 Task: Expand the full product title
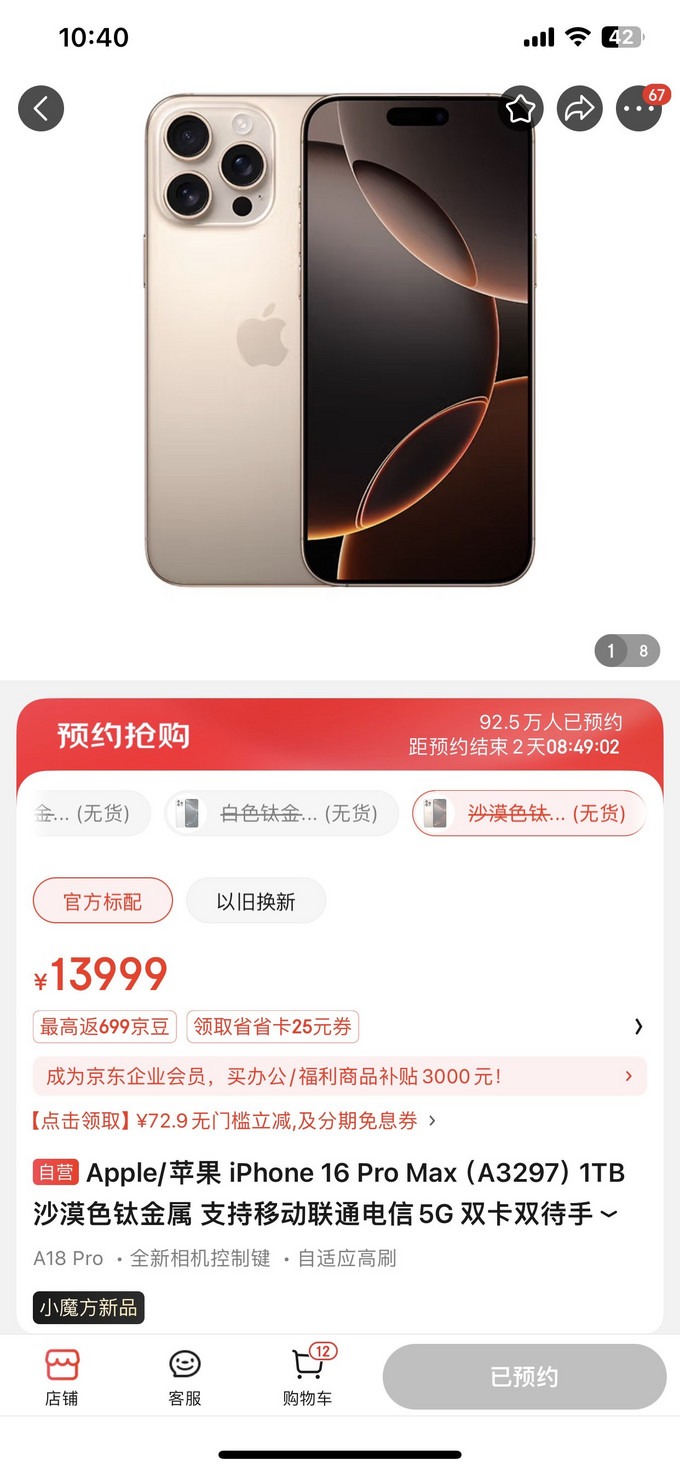(x=609, y=1215)
